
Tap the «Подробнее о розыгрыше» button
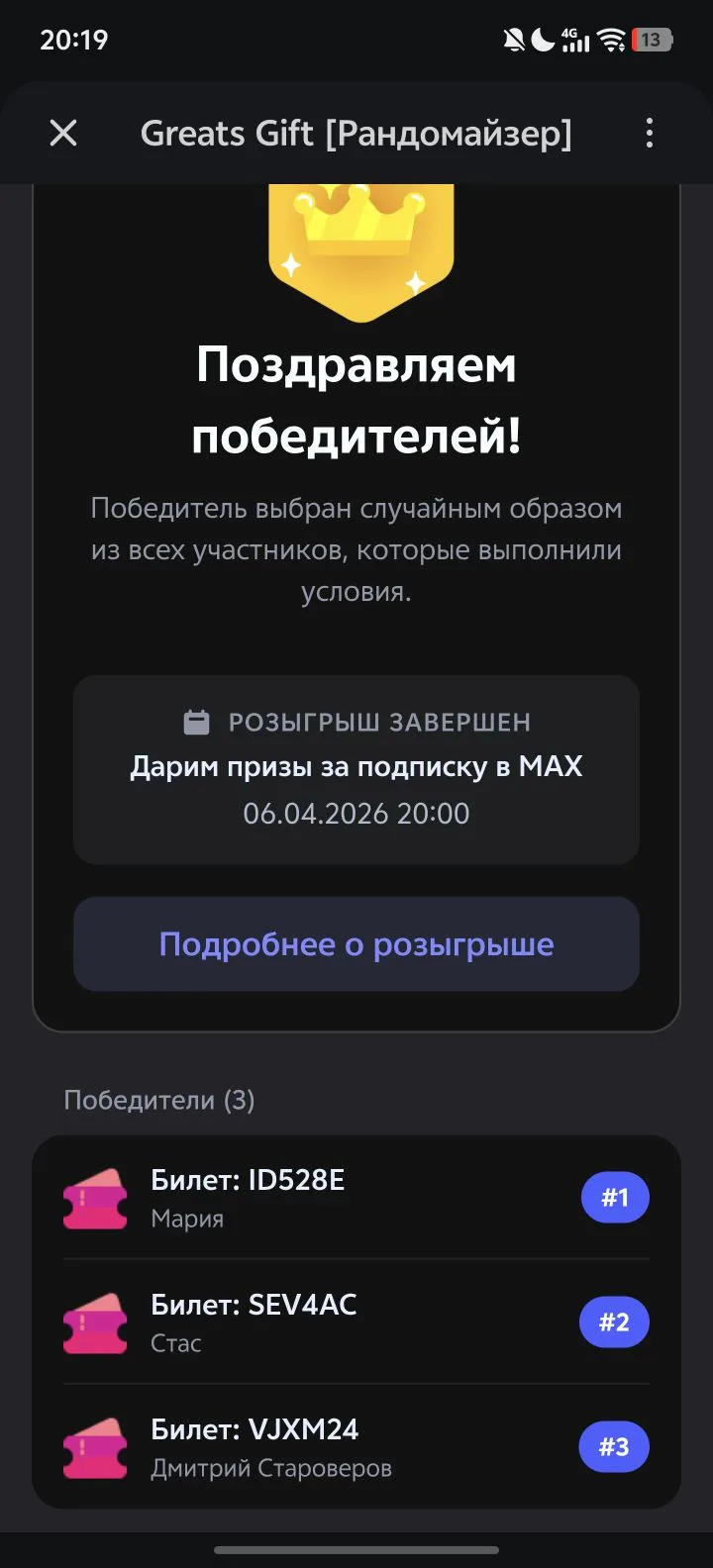click(x=356, y=944)
